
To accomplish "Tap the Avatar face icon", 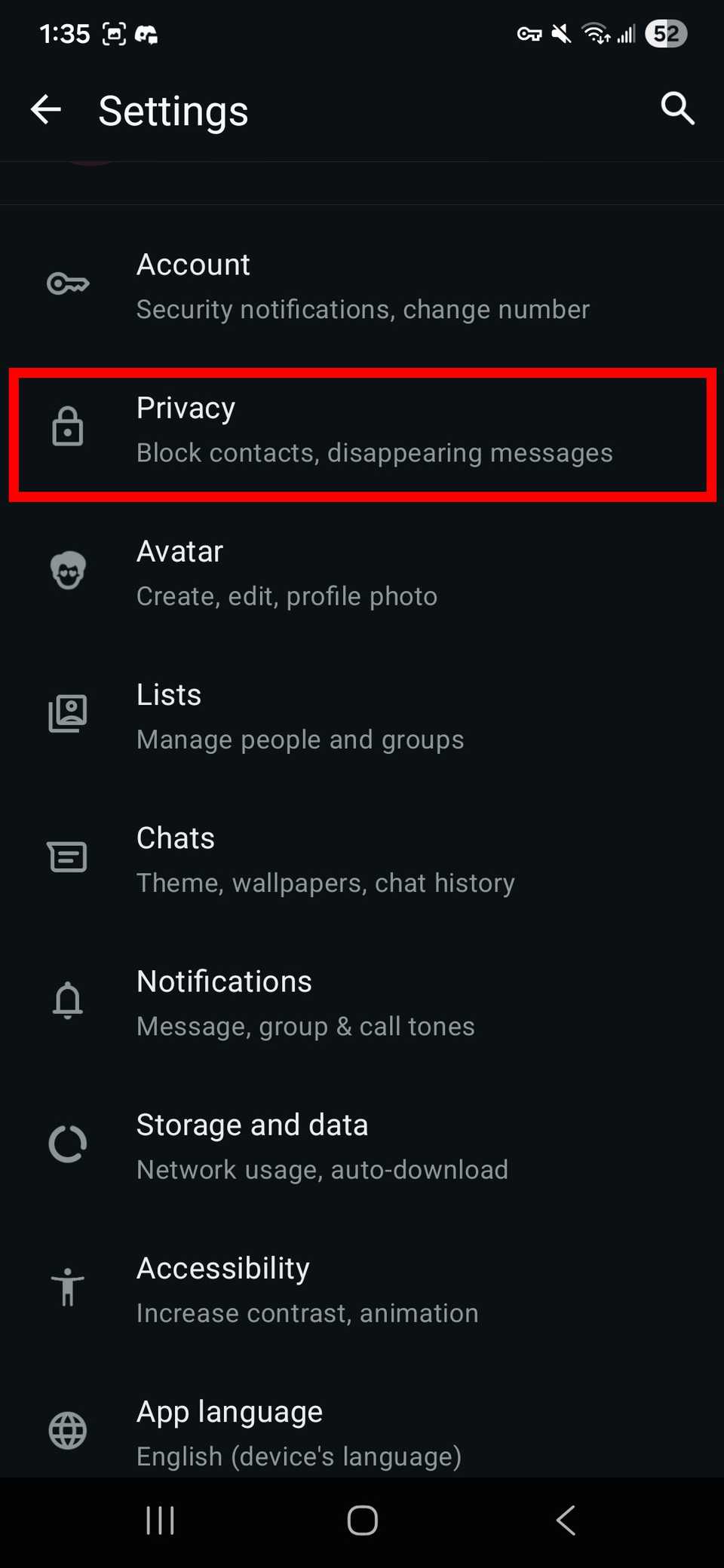I will click(x=67, y=570).
